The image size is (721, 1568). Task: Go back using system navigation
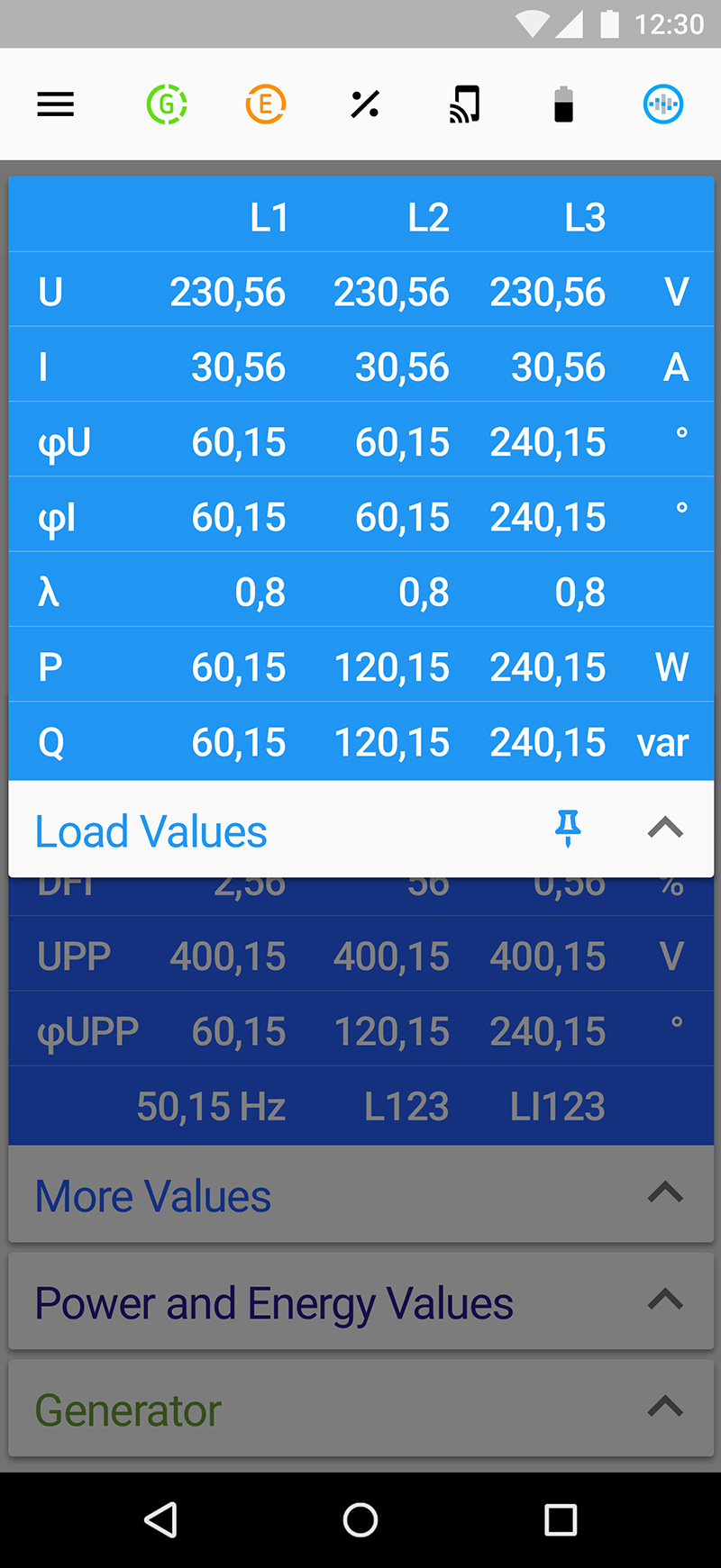click(160, 1520)
